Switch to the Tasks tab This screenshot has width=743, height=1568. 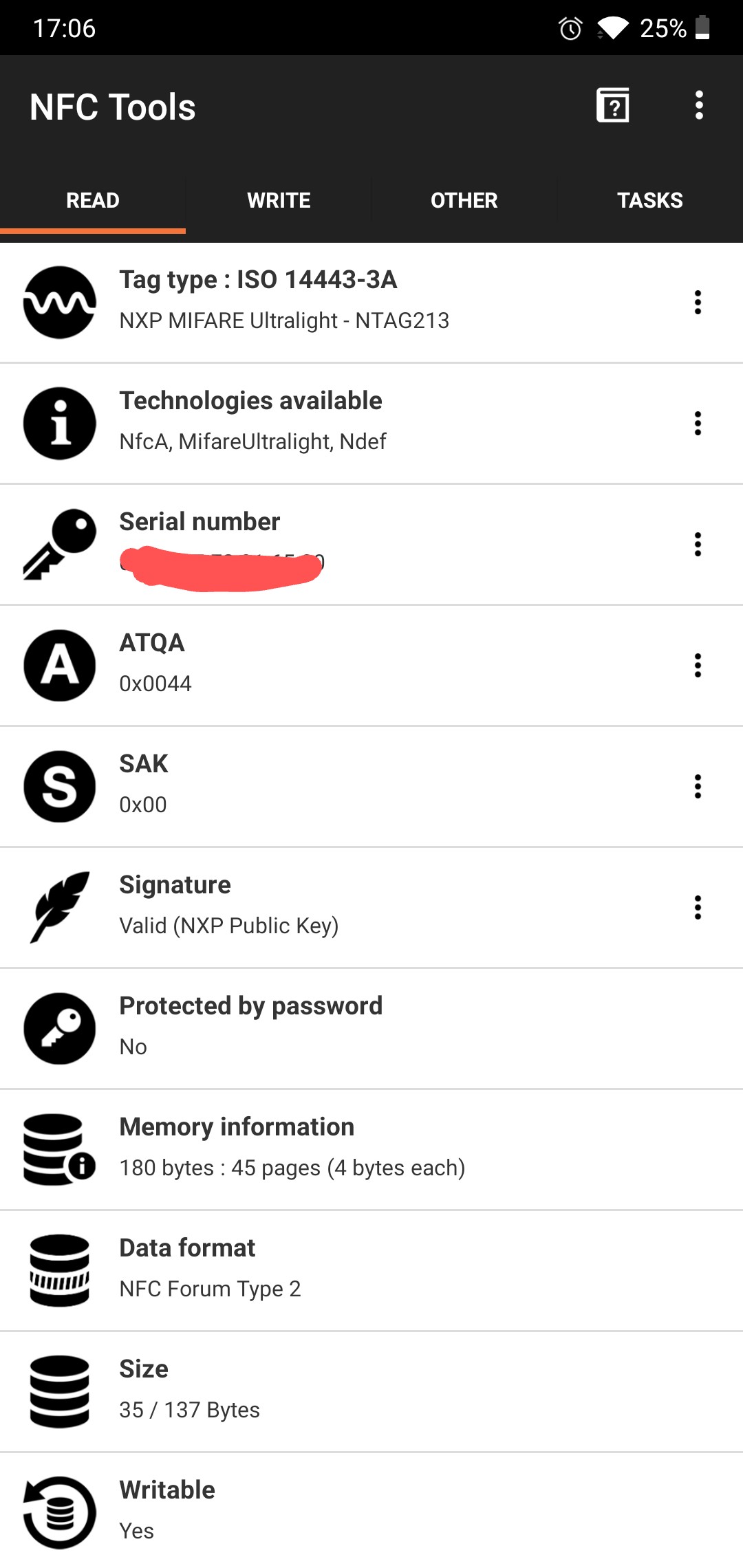click(x=649, y=200)
